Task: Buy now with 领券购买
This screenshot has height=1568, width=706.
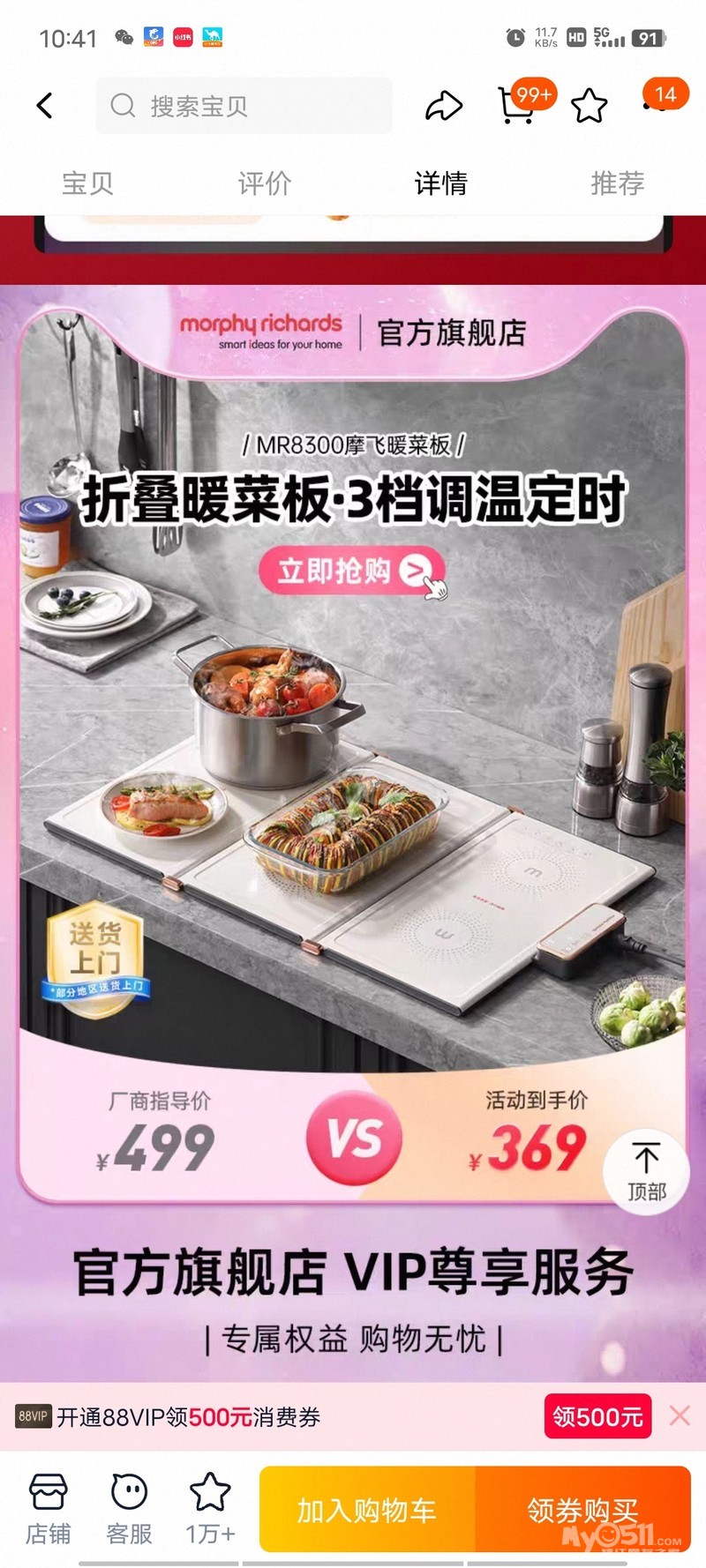Action: point(583,1510)
